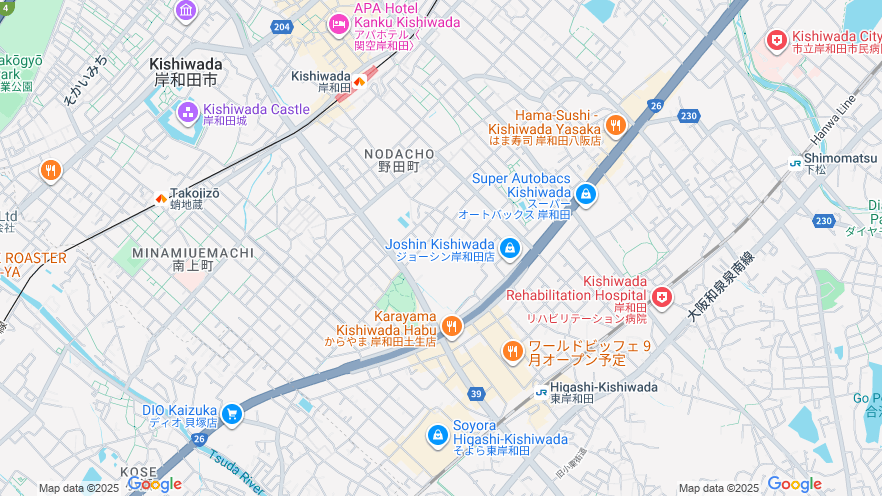Image resolution: width=882 pixels, height=496 pixels.
Task: Open the Kishiwada City hospital pin
Action: tap(776, 40)
